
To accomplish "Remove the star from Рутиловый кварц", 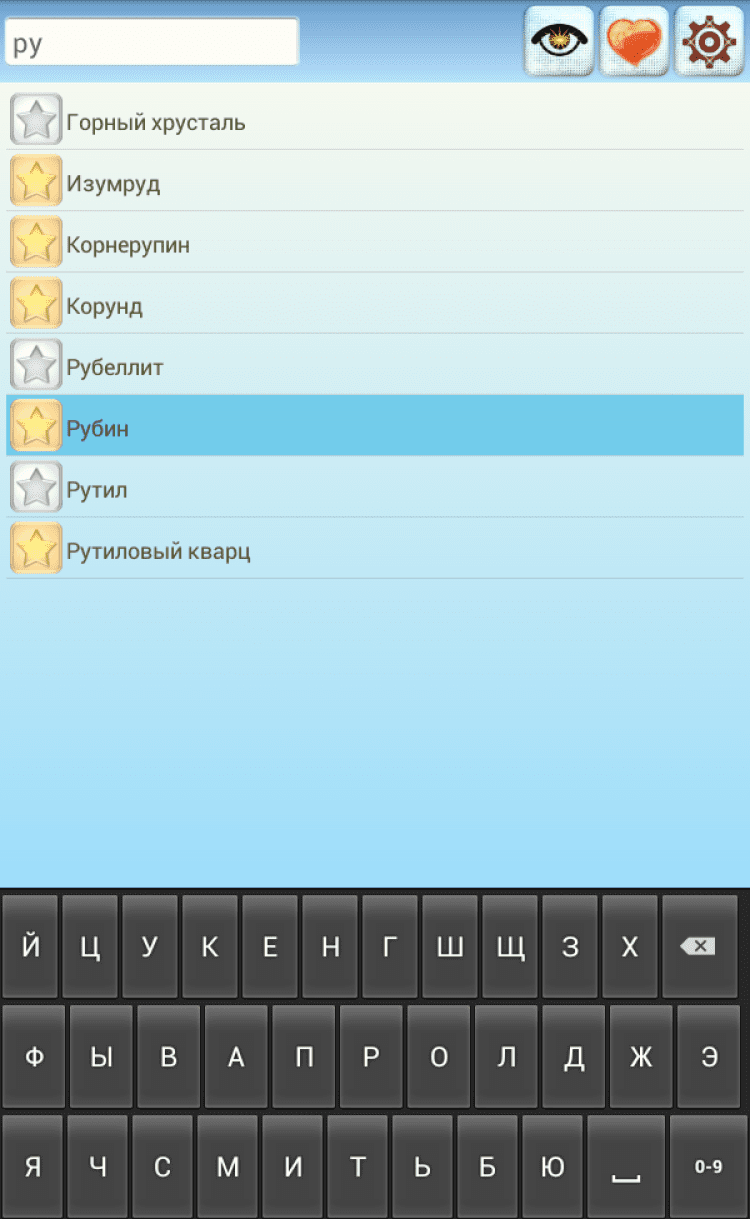I will pyautogui.click(x=36, y=549).
